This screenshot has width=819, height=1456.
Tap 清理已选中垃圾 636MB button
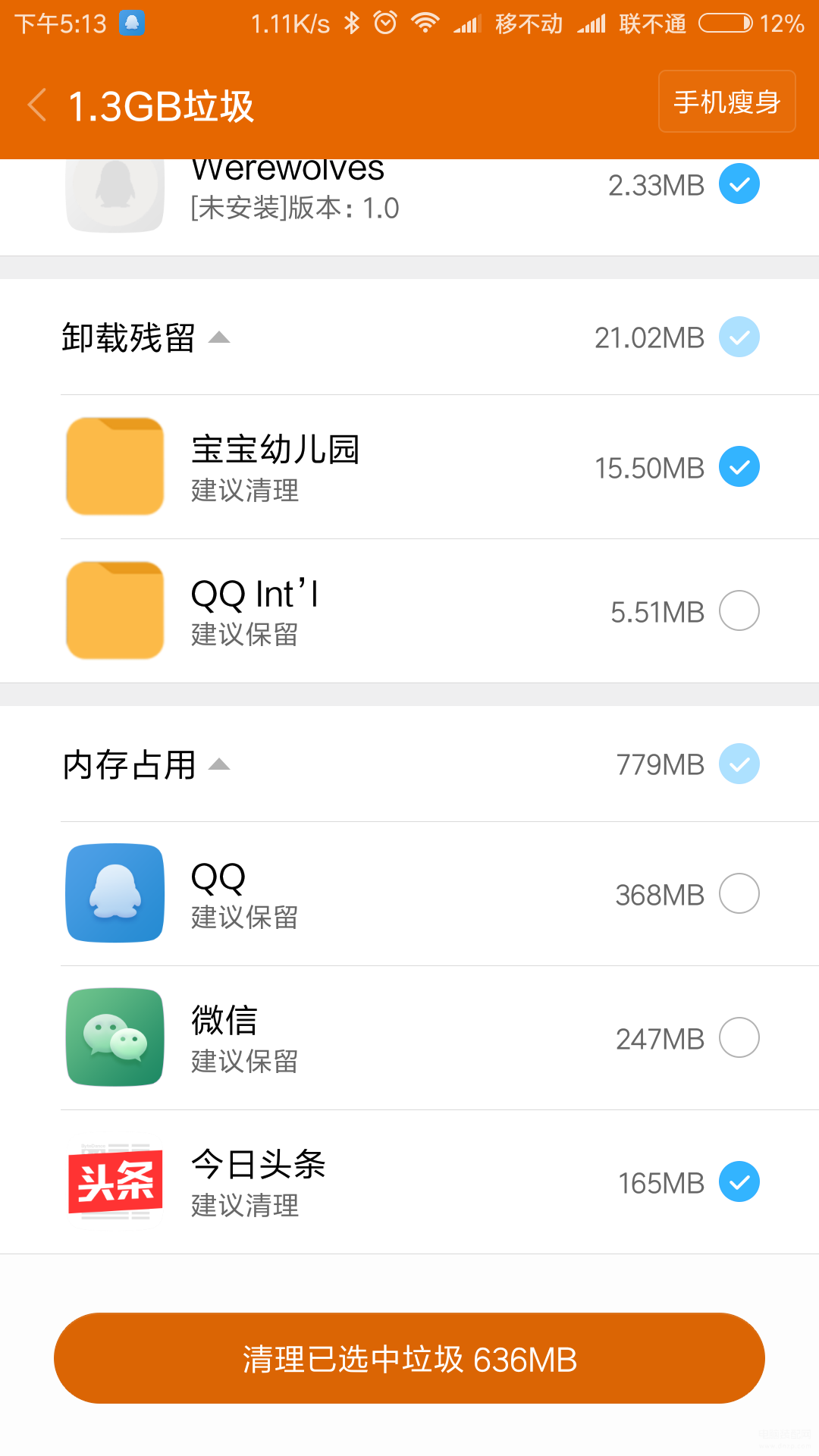(409, 1358)
